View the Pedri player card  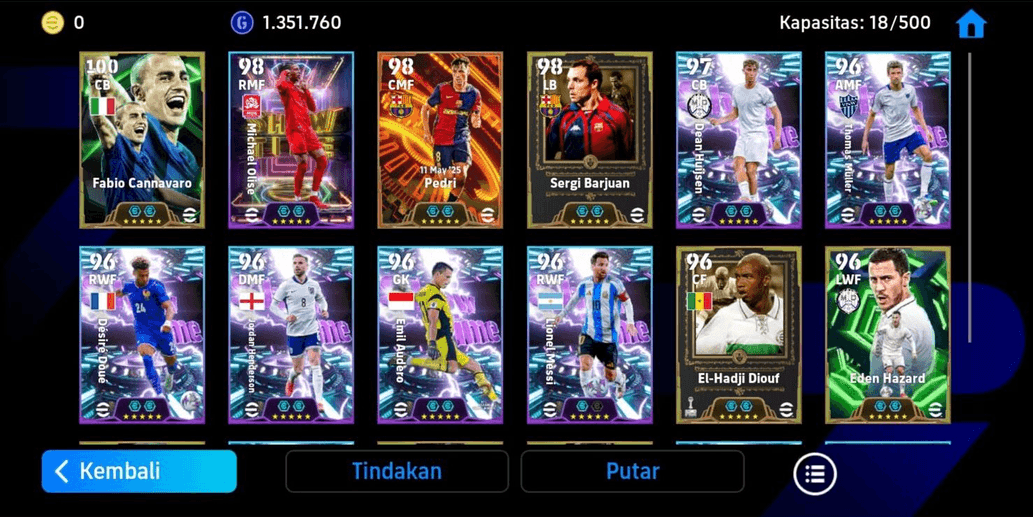point(440,140)
